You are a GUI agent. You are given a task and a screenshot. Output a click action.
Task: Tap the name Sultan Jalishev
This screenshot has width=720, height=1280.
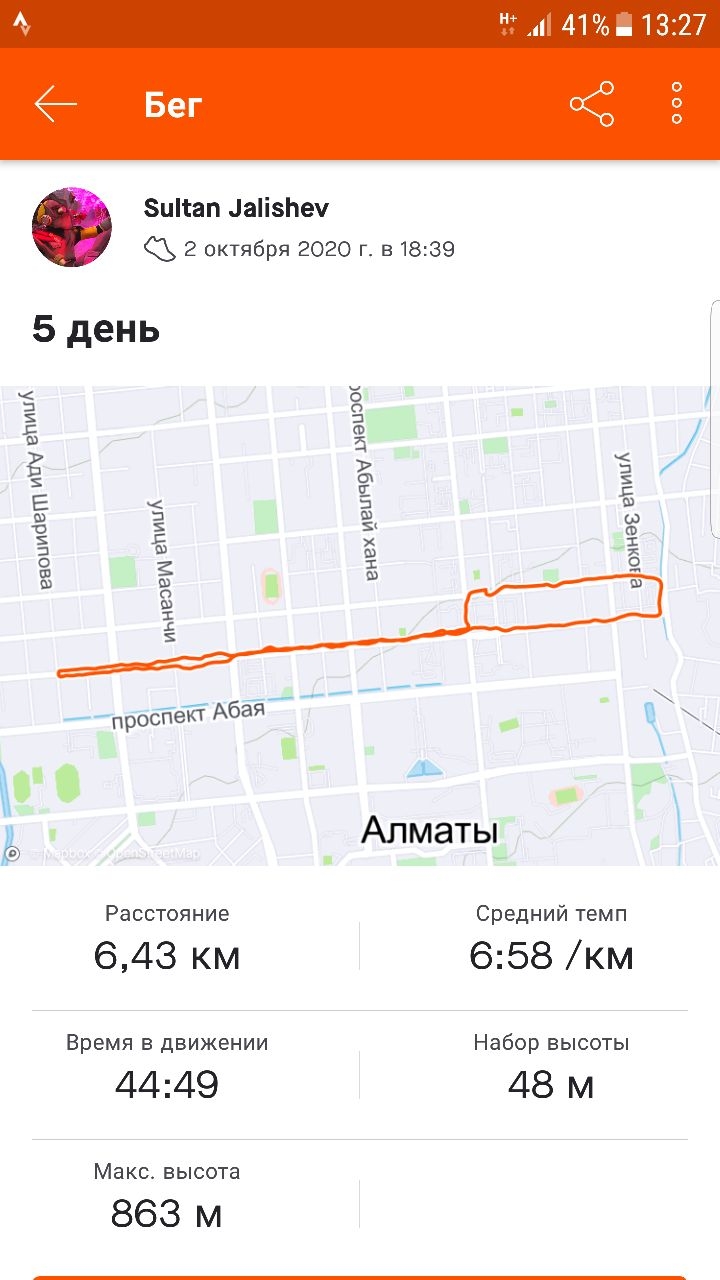tap(236, 208)
